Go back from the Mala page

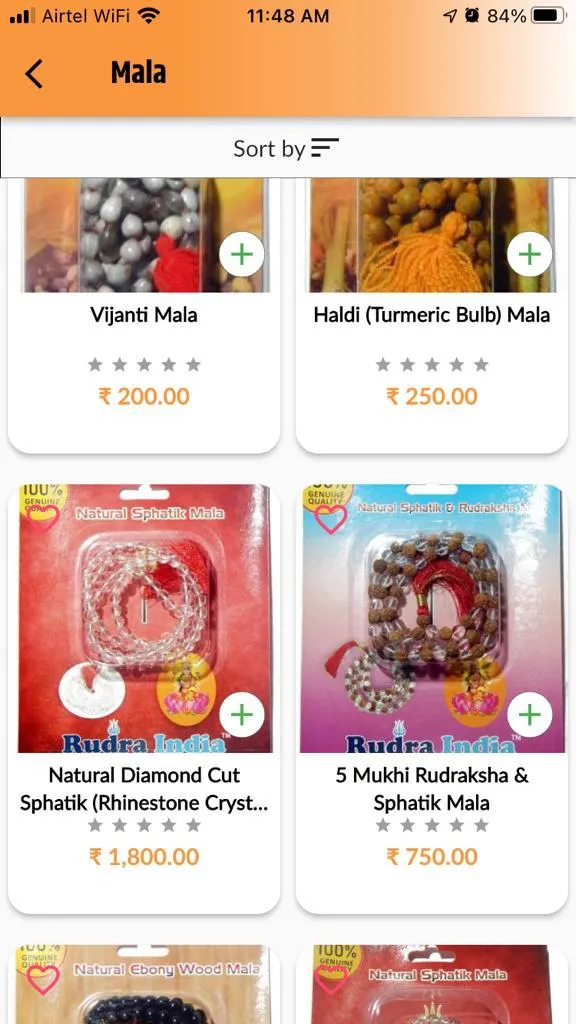(x=34, y=73)
